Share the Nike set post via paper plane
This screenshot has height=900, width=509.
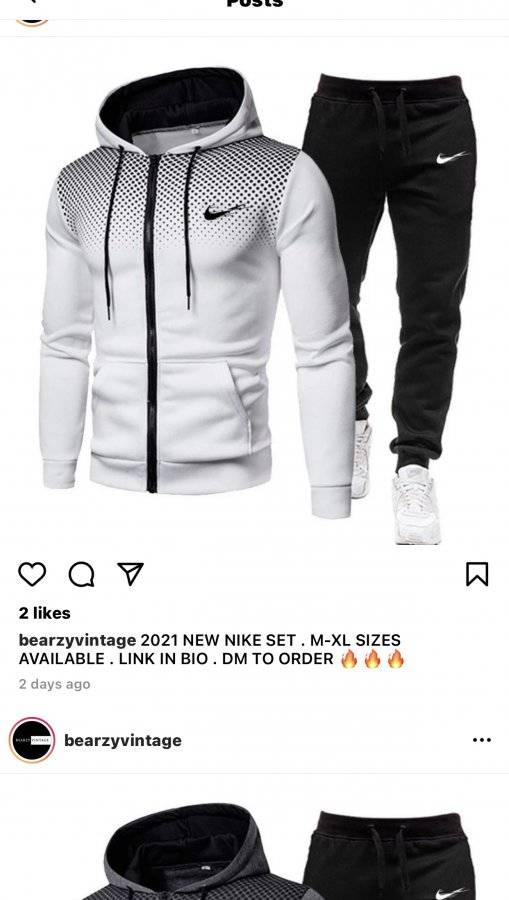coord(130,574)
